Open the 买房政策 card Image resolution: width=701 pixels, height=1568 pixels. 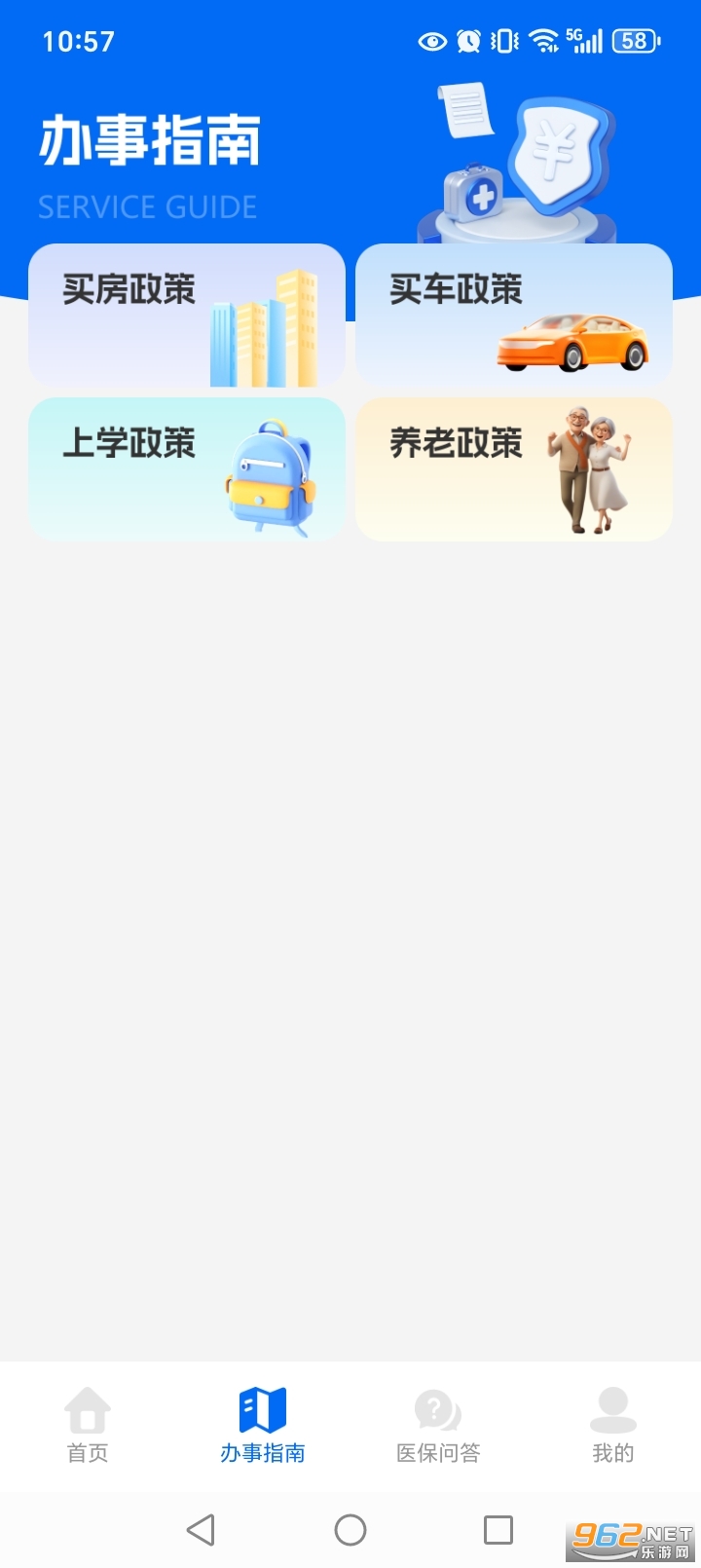[187, 314]
